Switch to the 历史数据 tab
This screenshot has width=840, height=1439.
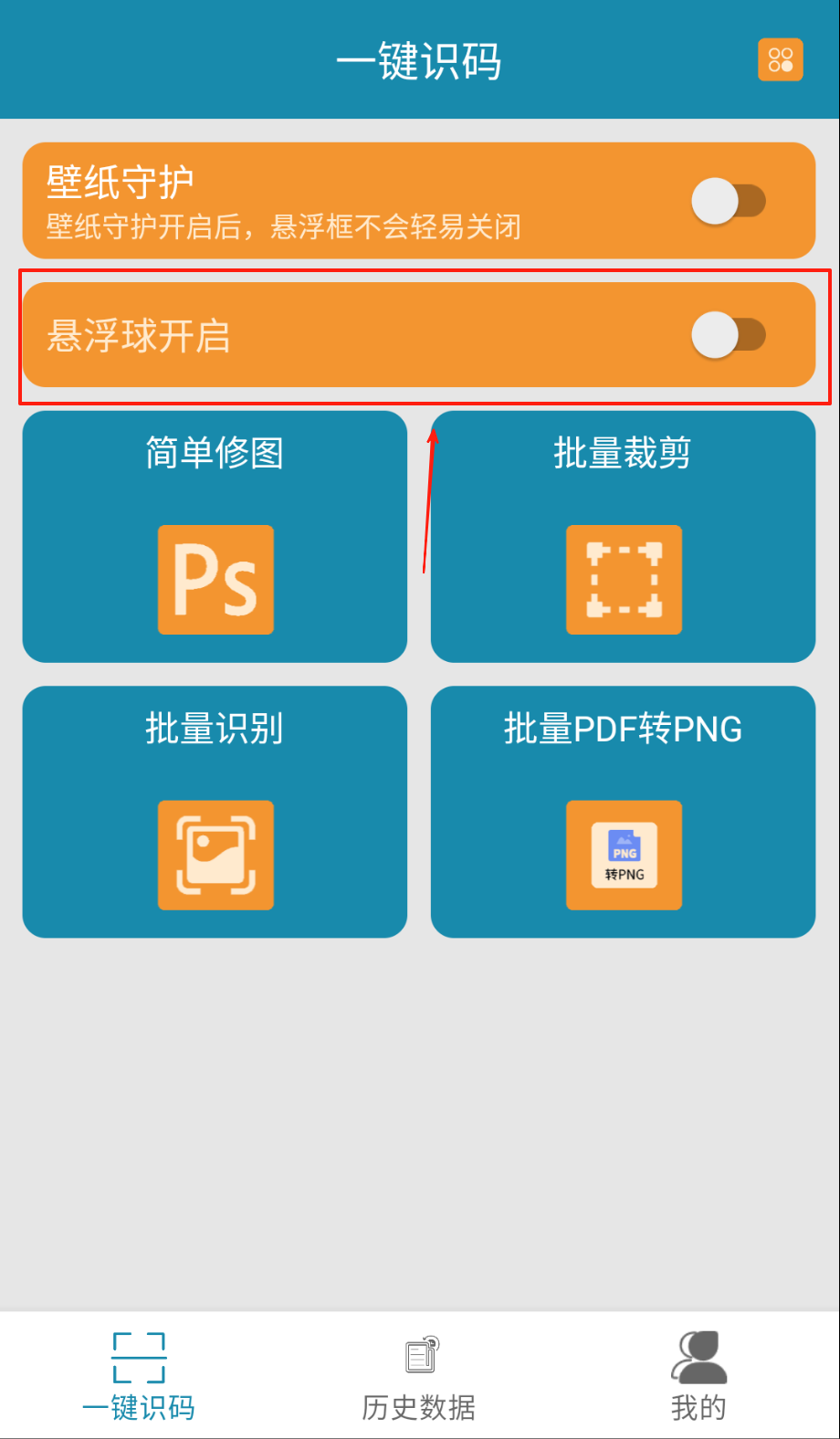pyautogui.click(x=419, y=1376)
